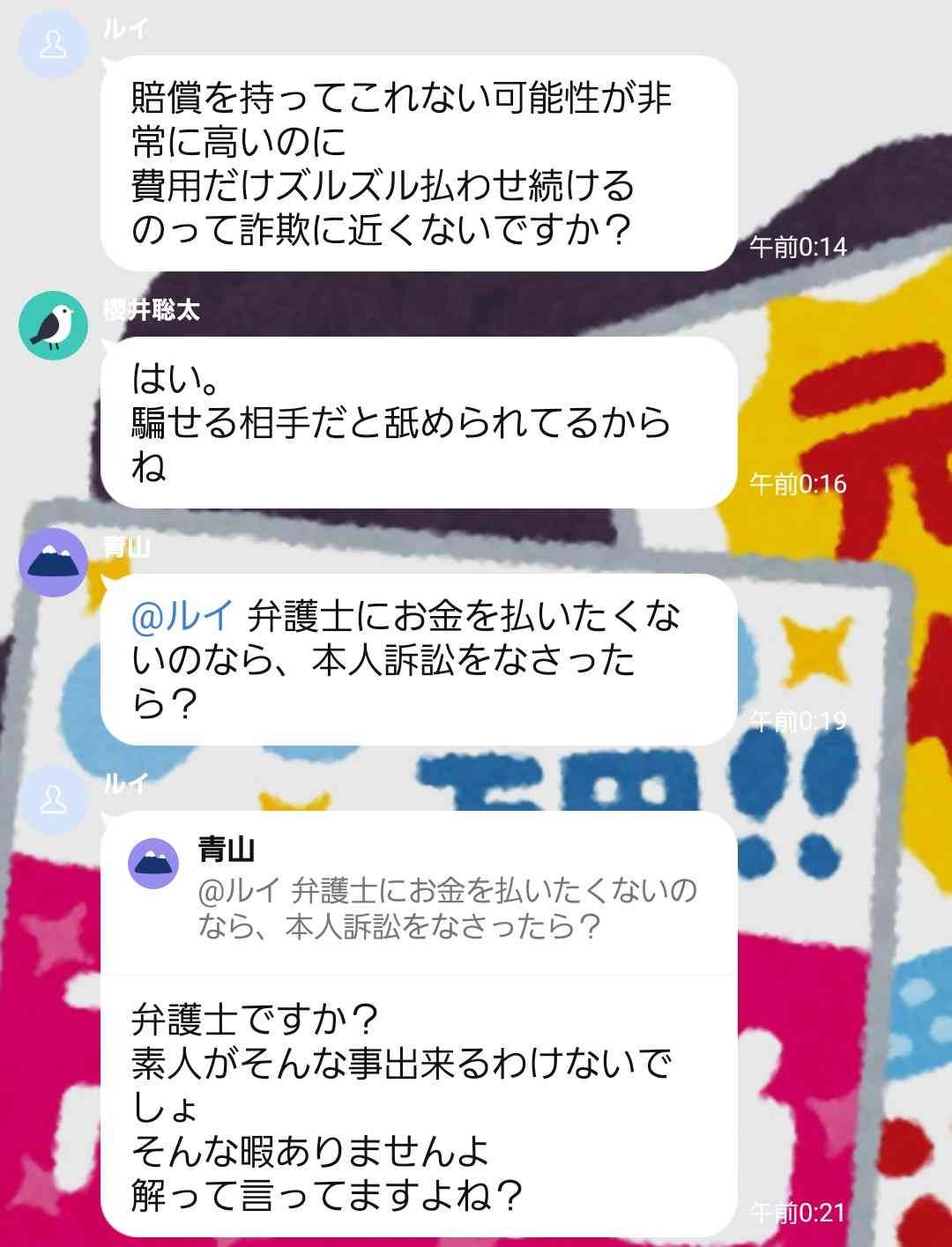Open 櫻井聡太's bird profile avatar
Screen dimensions: 952x1247
point(54,324)
